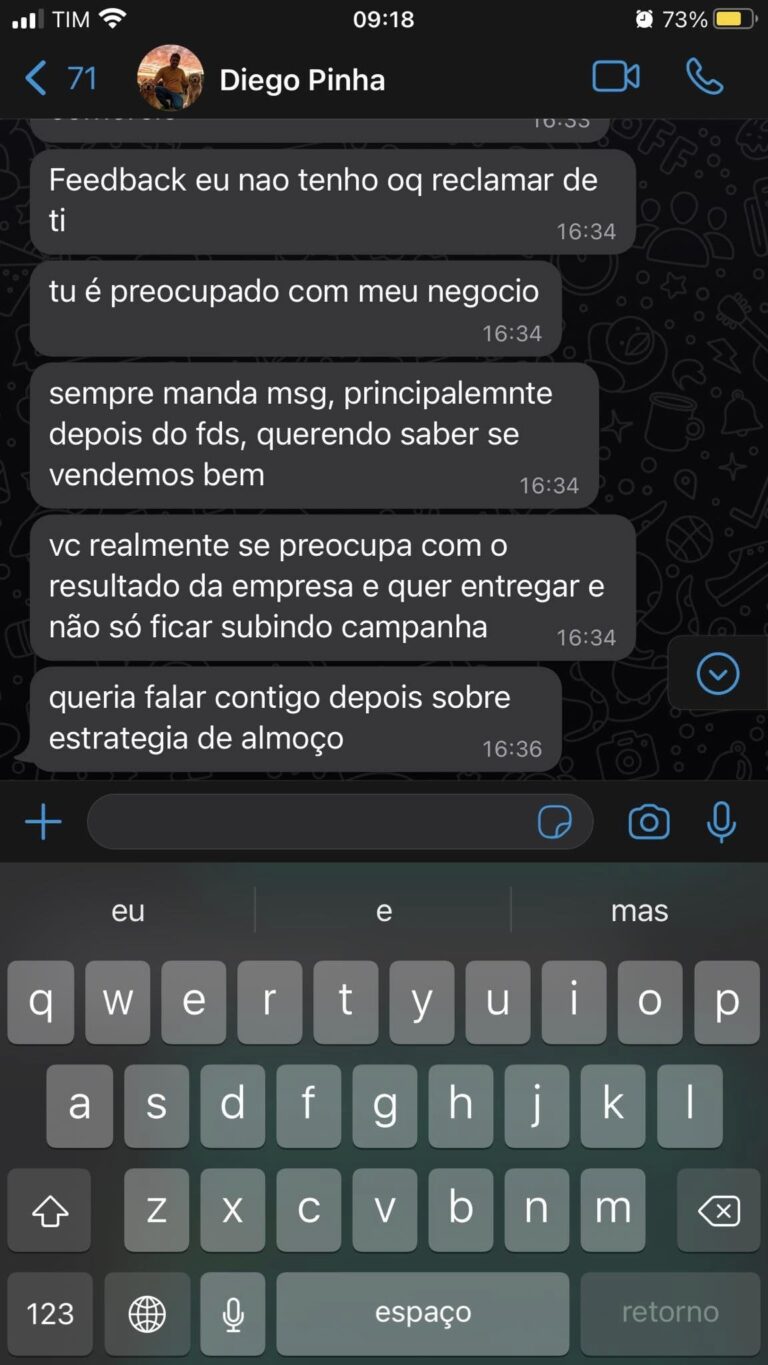Insert the suggested word "eu"
The height and width of the screenshot is (1365, 768).
[x=128, y=911]
